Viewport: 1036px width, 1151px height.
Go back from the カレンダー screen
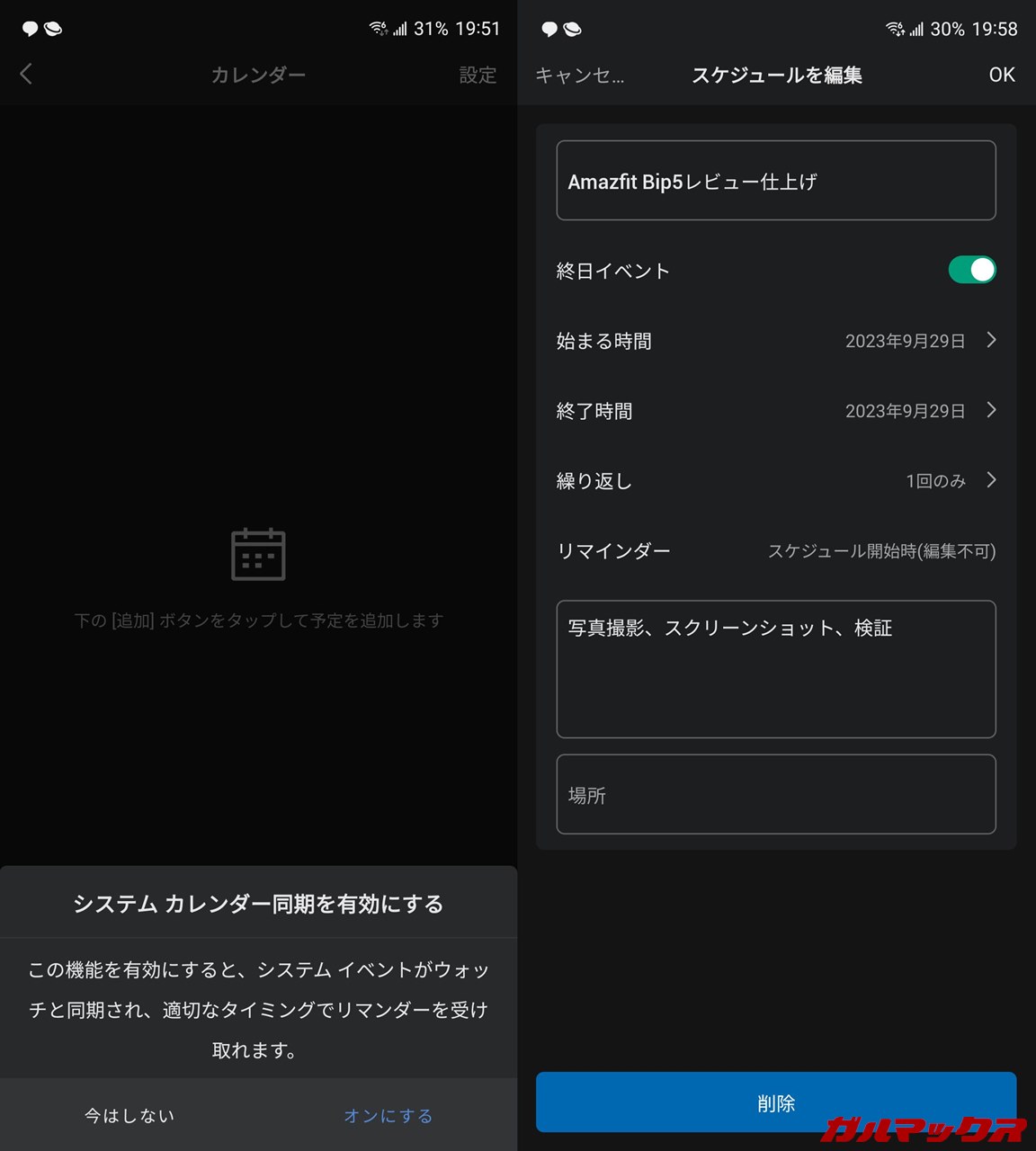pos(26,75)
